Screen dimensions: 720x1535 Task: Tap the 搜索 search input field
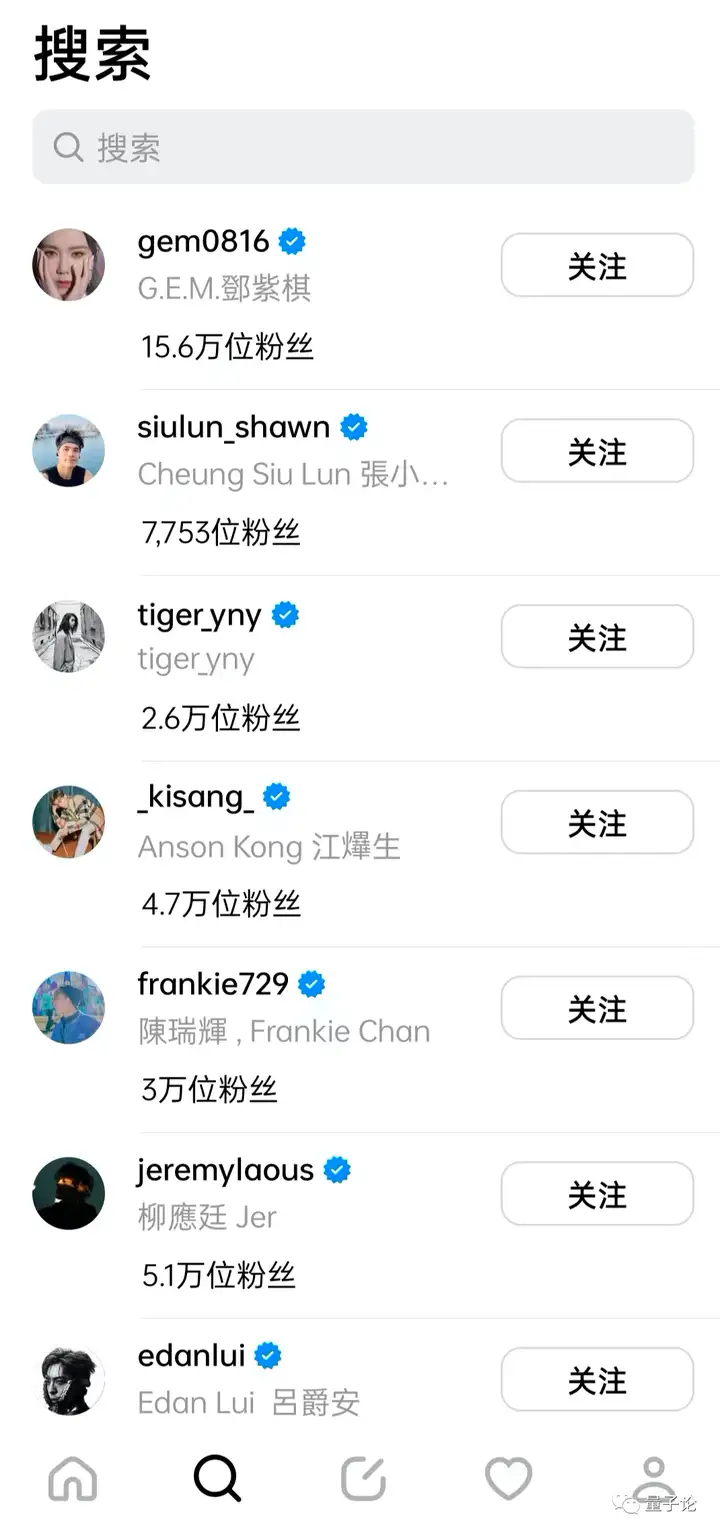pyautogui.click(x=362, y=148)
